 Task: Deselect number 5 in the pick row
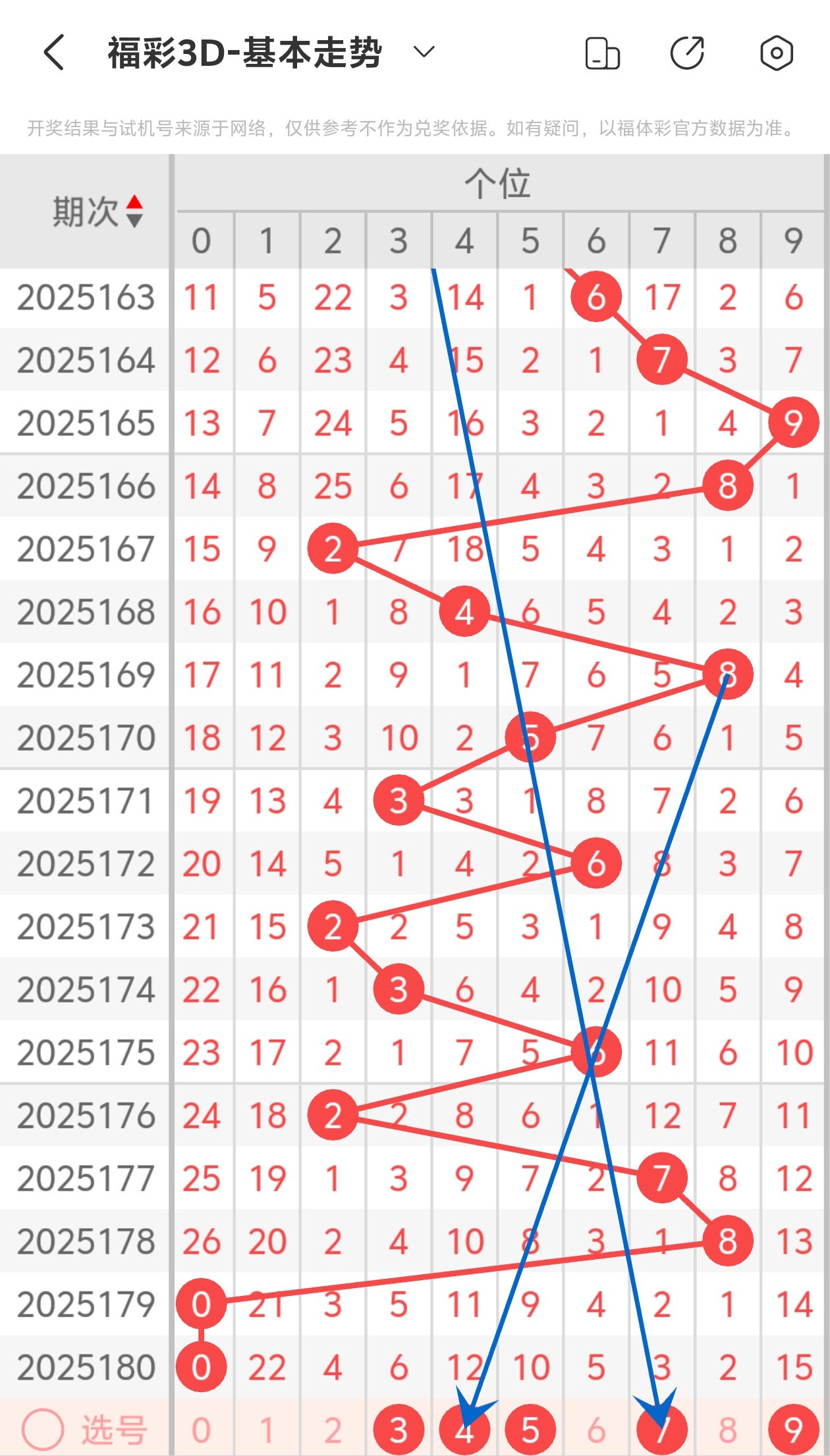click(530, 1430)
